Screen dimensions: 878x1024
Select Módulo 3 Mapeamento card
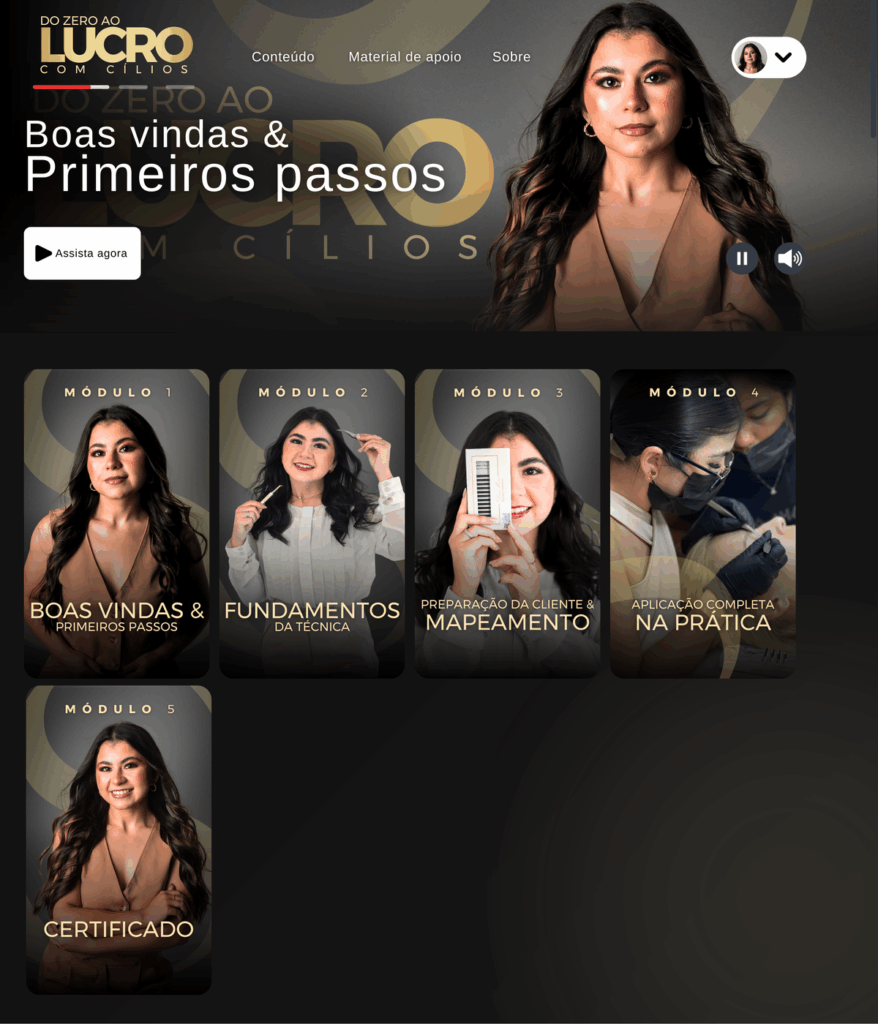507,523
